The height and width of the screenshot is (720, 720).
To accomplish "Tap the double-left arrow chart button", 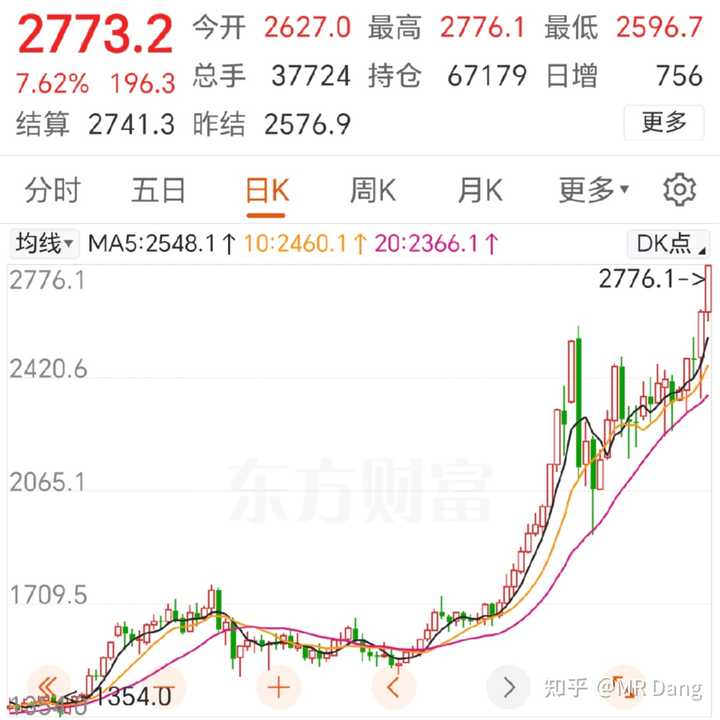I will (49, 688).
